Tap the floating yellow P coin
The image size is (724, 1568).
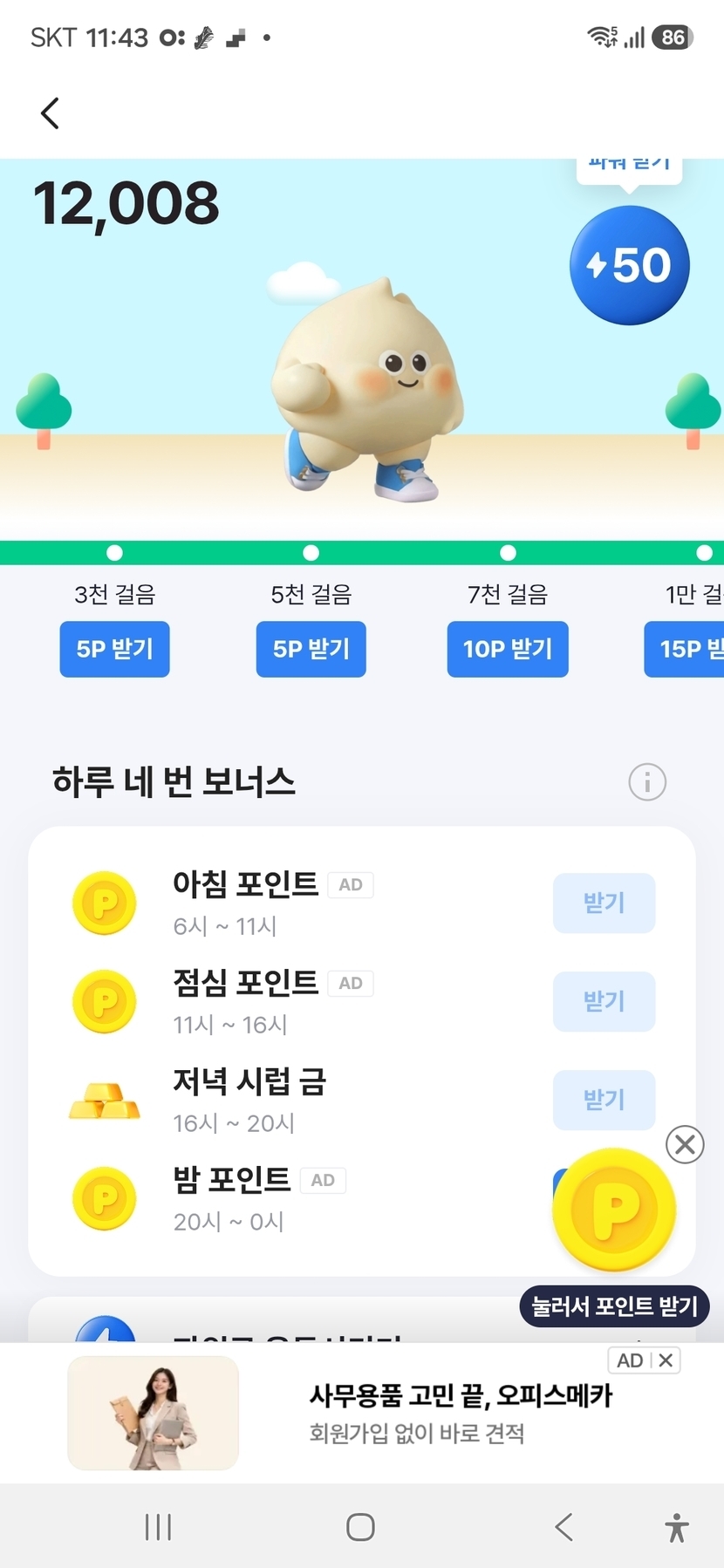(x=614, y=1210)
